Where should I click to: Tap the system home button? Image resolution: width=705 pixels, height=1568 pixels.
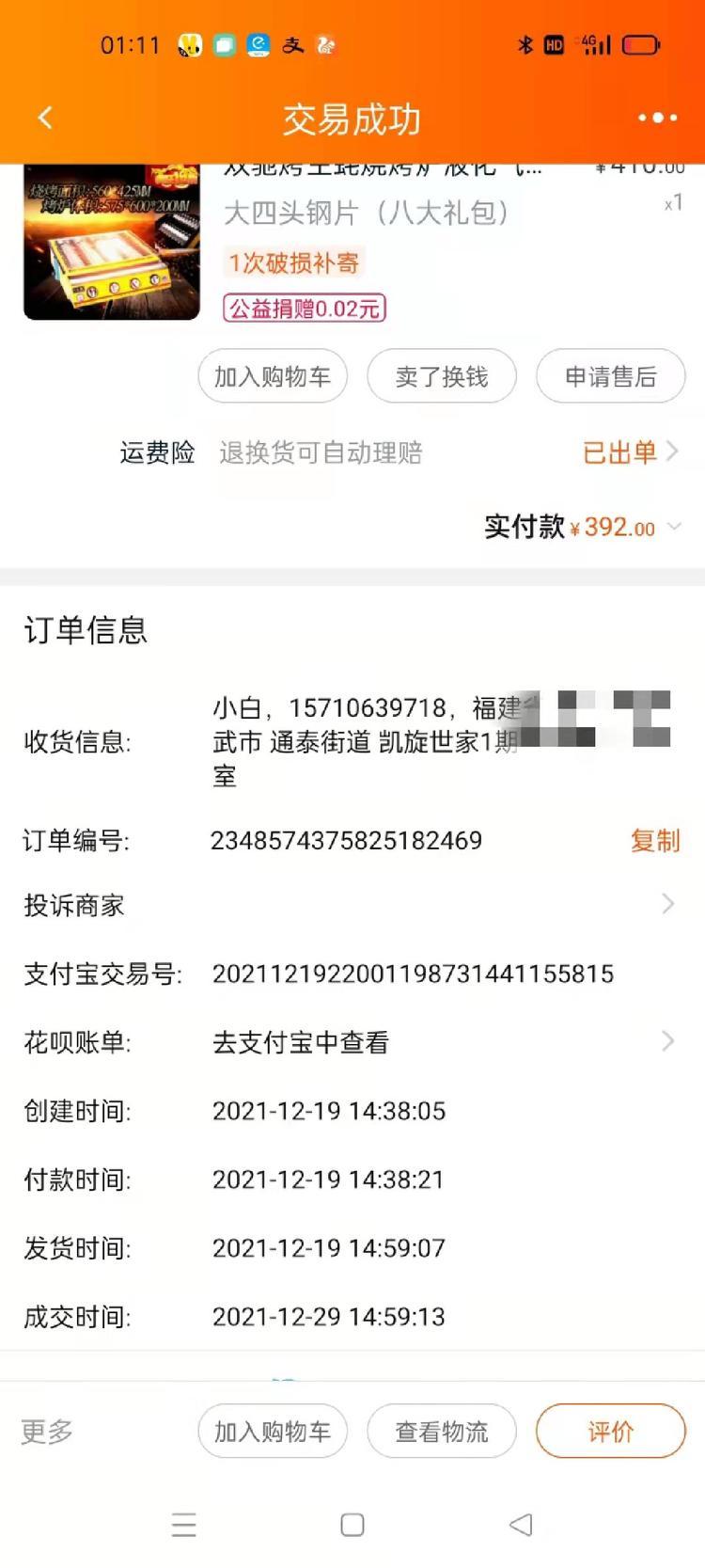click(352, 1525)
